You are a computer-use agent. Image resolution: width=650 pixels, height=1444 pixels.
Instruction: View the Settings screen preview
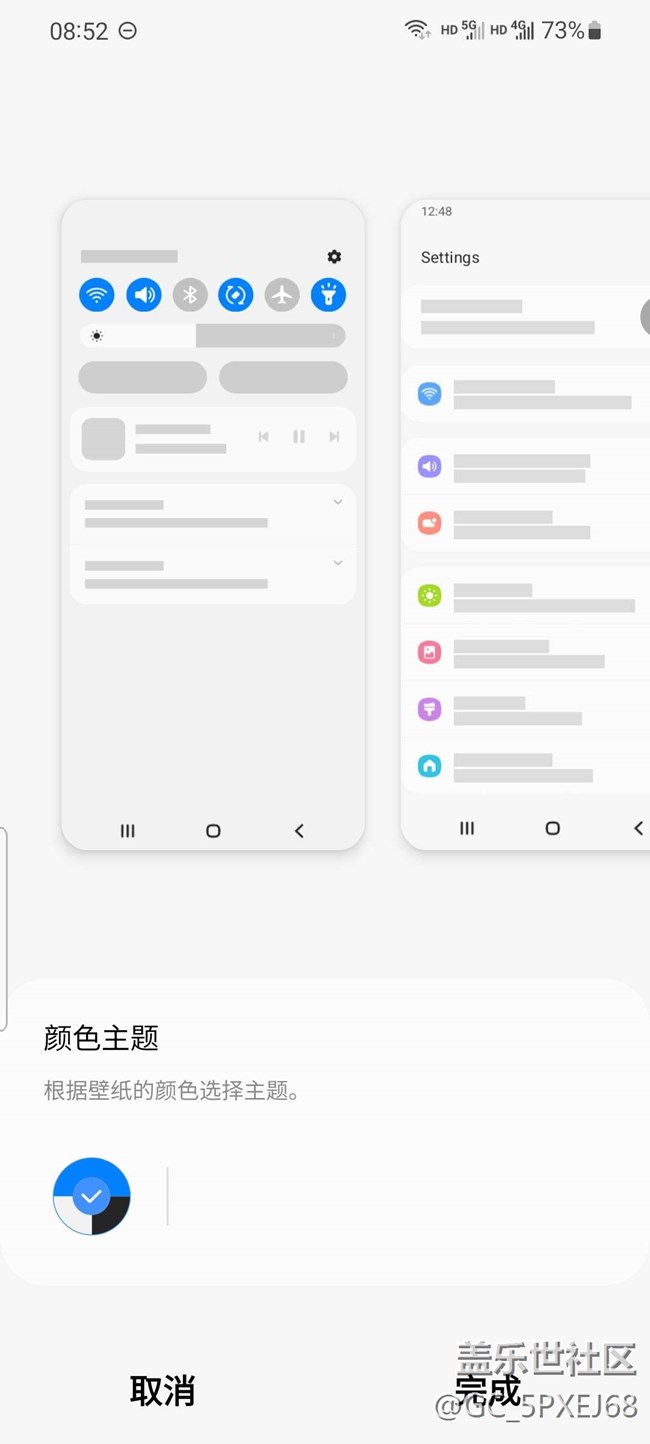click(x=525, y=525)
